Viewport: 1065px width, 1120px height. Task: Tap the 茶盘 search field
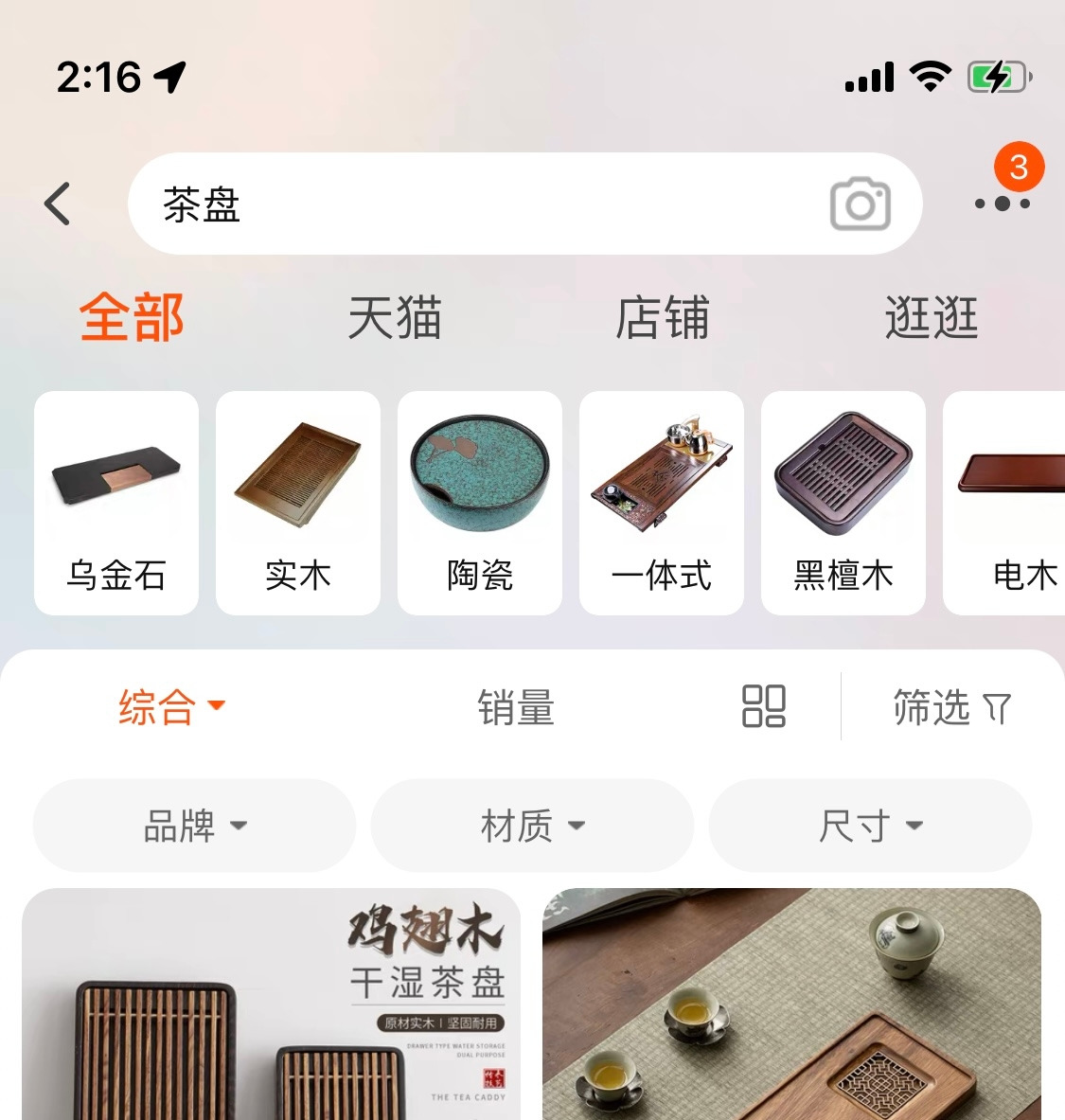point(525,204)
